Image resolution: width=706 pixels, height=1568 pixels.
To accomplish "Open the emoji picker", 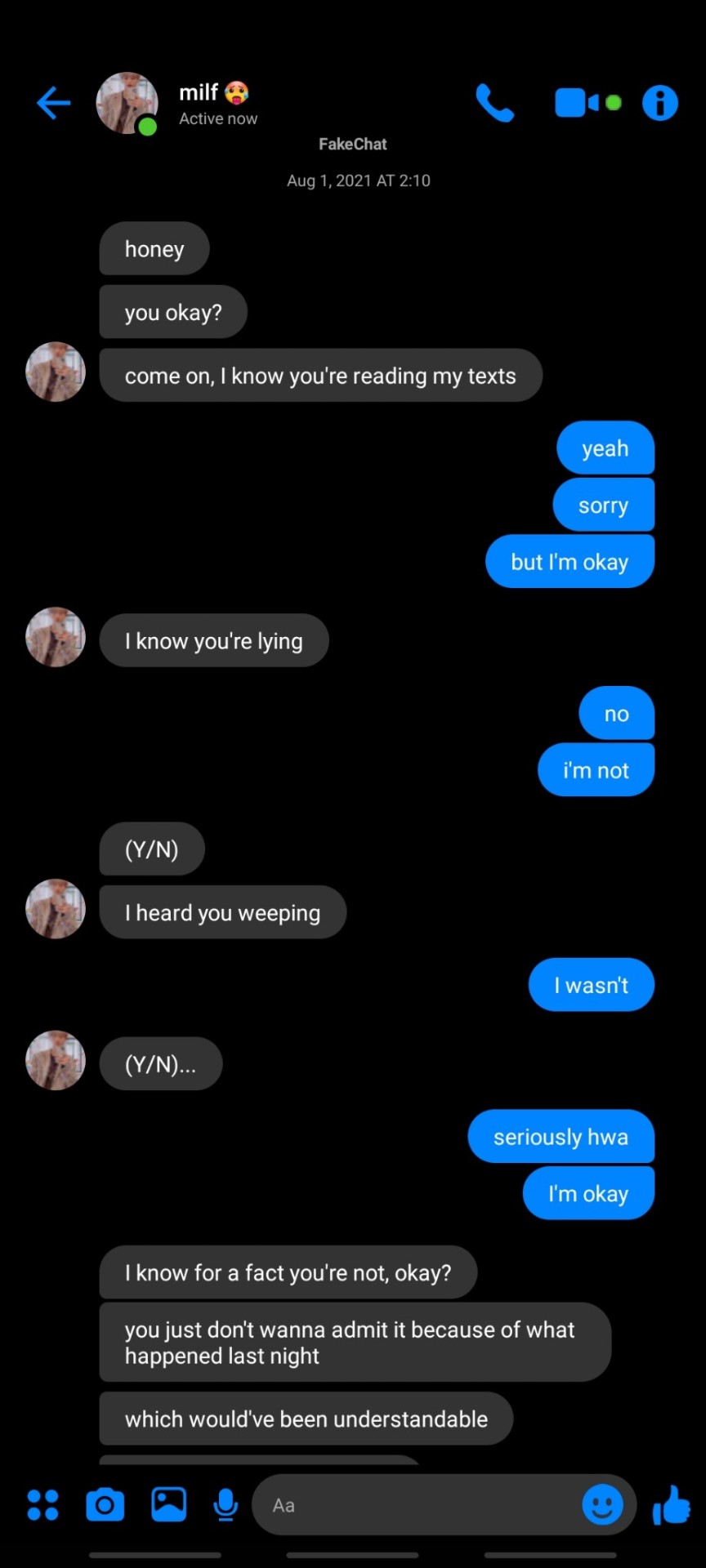I will click(602, 1505).
